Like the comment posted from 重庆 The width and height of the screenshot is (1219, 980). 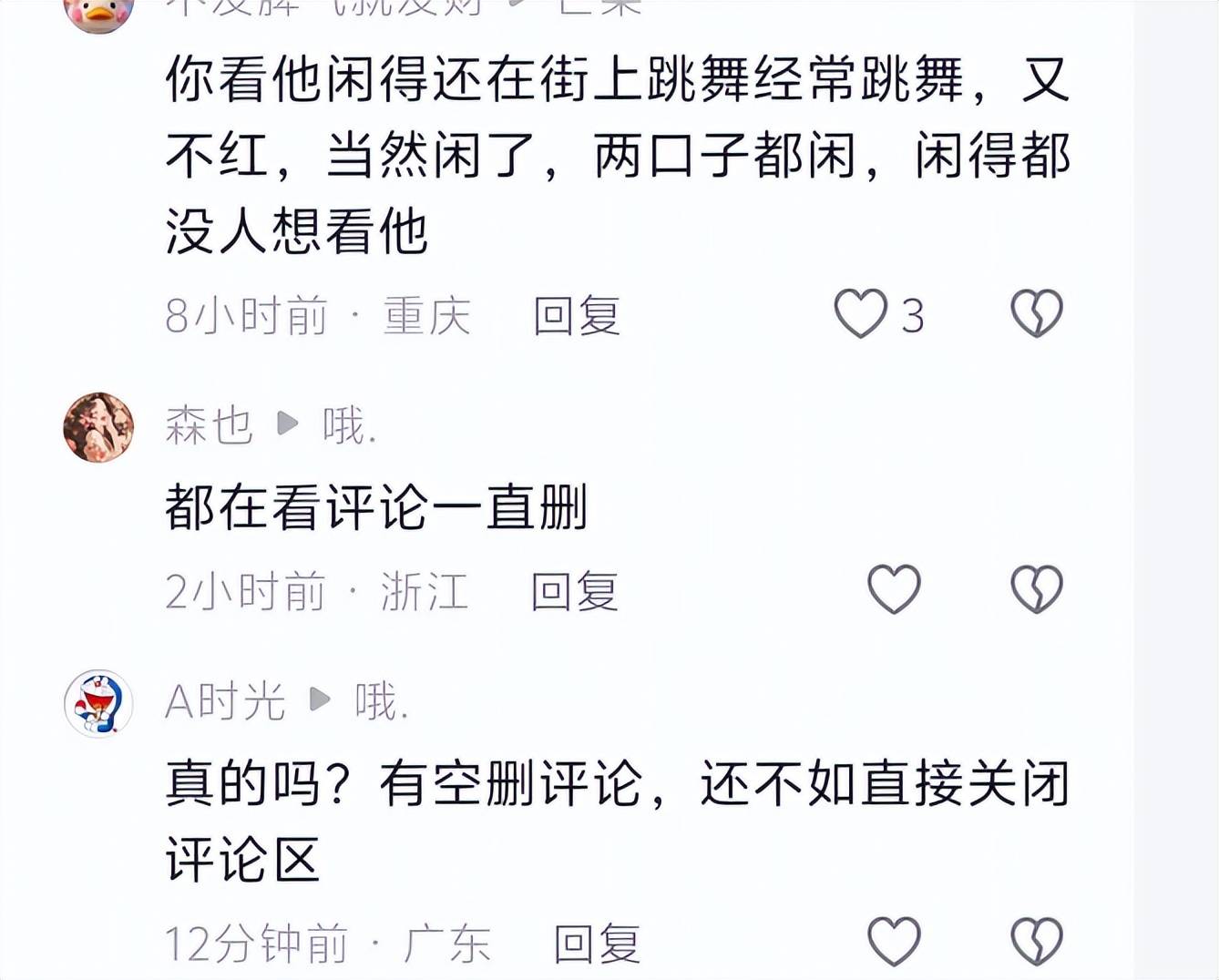point(860,313)
